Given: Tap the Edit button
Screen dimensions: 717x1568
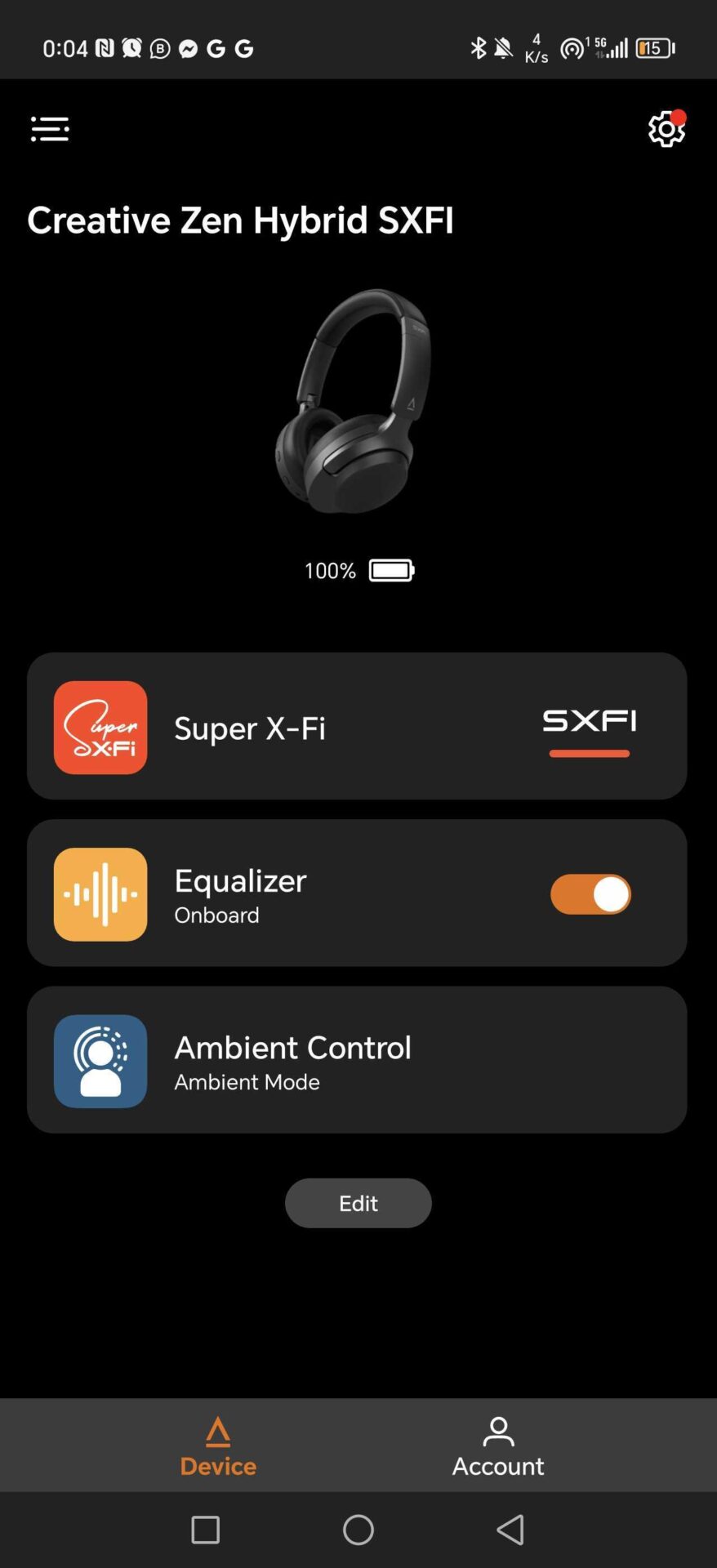Looking at the screenshot, I should pos(358,1203).
